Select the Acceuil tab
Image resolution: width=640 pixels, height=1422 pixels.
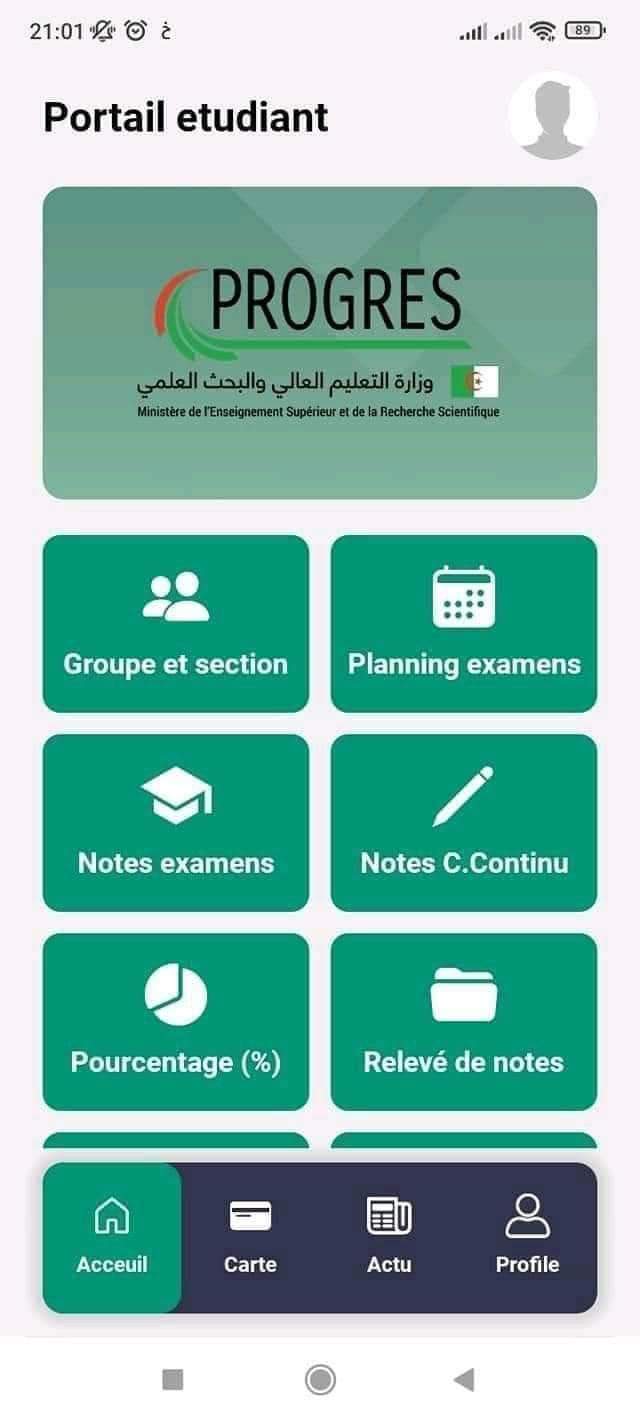point(112,1238)
